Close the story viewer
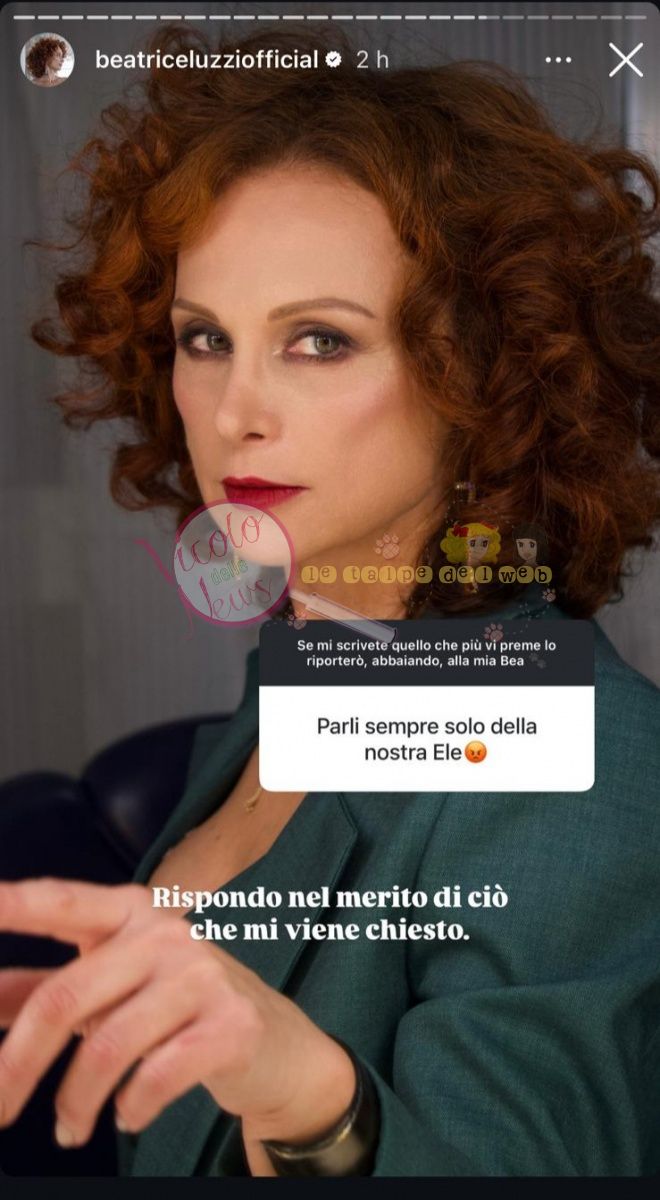Image resolution: width=660 pixels, height=1200 pixels. coord(626,60)
